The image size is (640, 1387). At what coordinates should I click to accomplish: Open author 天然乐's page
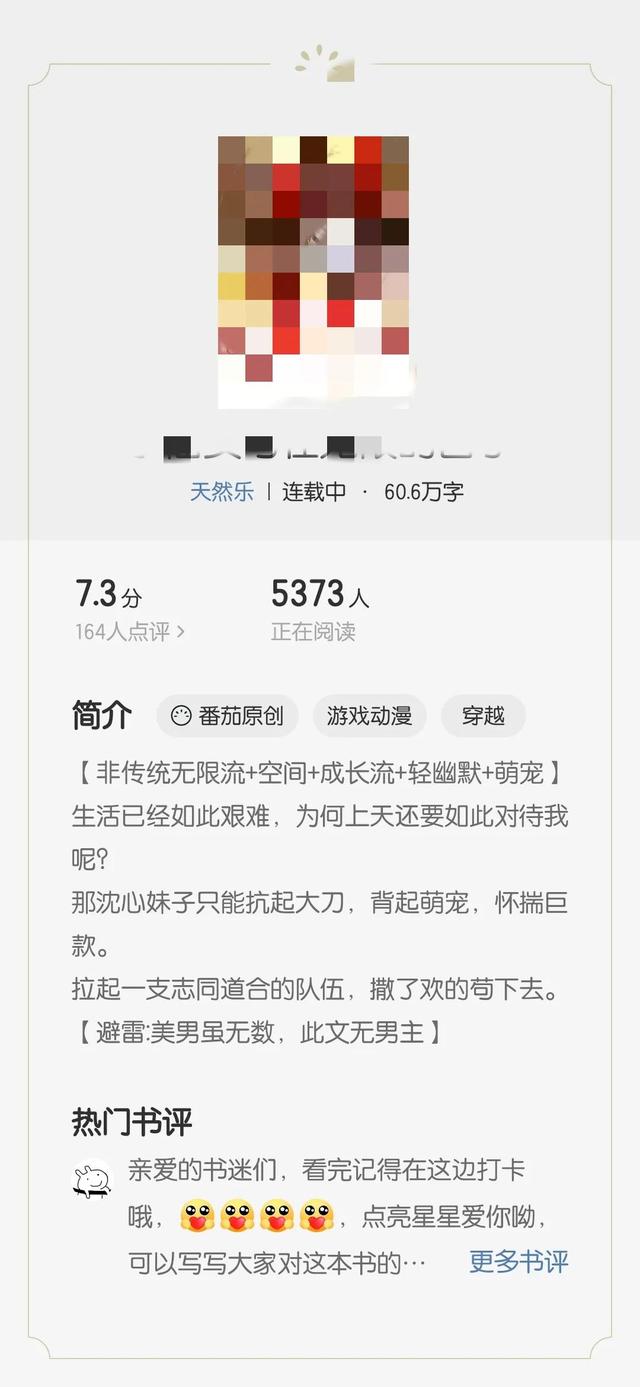coord(222,492)
